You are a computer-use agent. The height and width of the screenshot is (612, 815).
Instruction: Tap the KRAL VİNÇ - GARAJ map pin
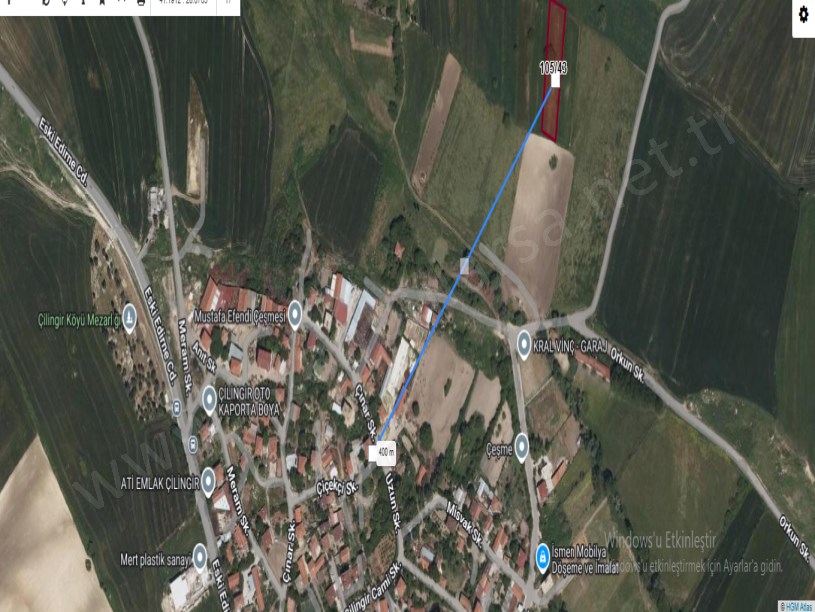pyautogui.click(x=524, y=345)
